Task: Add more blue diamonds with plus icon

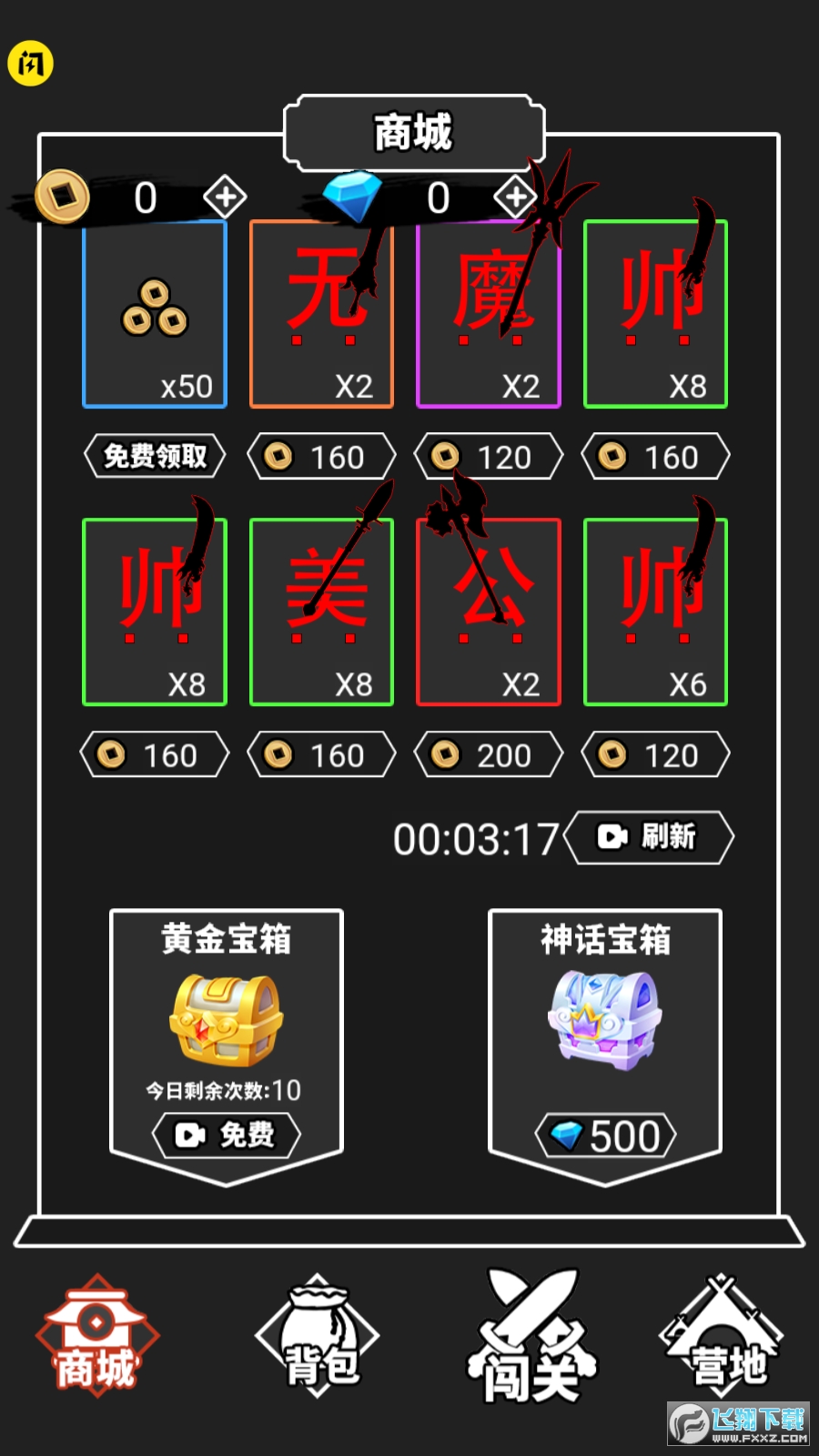Action: [515, 197]
